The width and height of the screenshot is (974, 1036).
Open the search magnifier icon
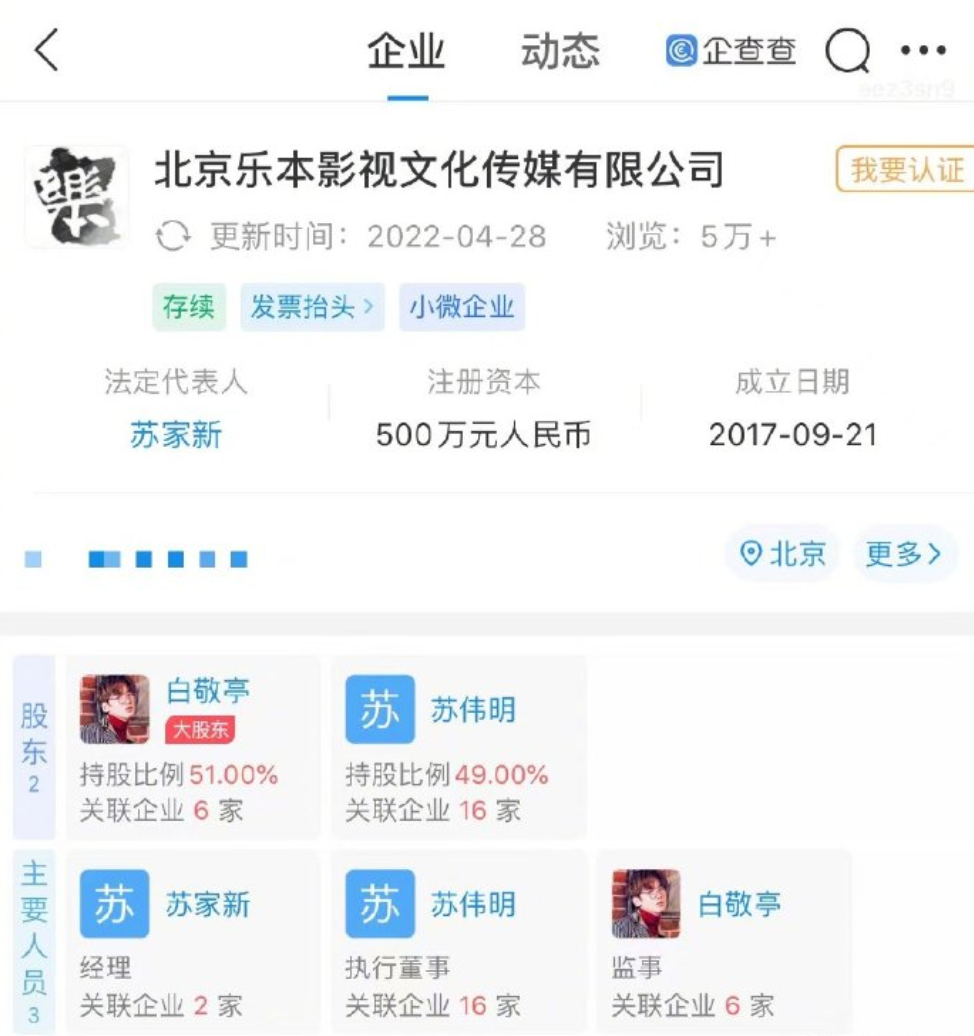(847, 51)
